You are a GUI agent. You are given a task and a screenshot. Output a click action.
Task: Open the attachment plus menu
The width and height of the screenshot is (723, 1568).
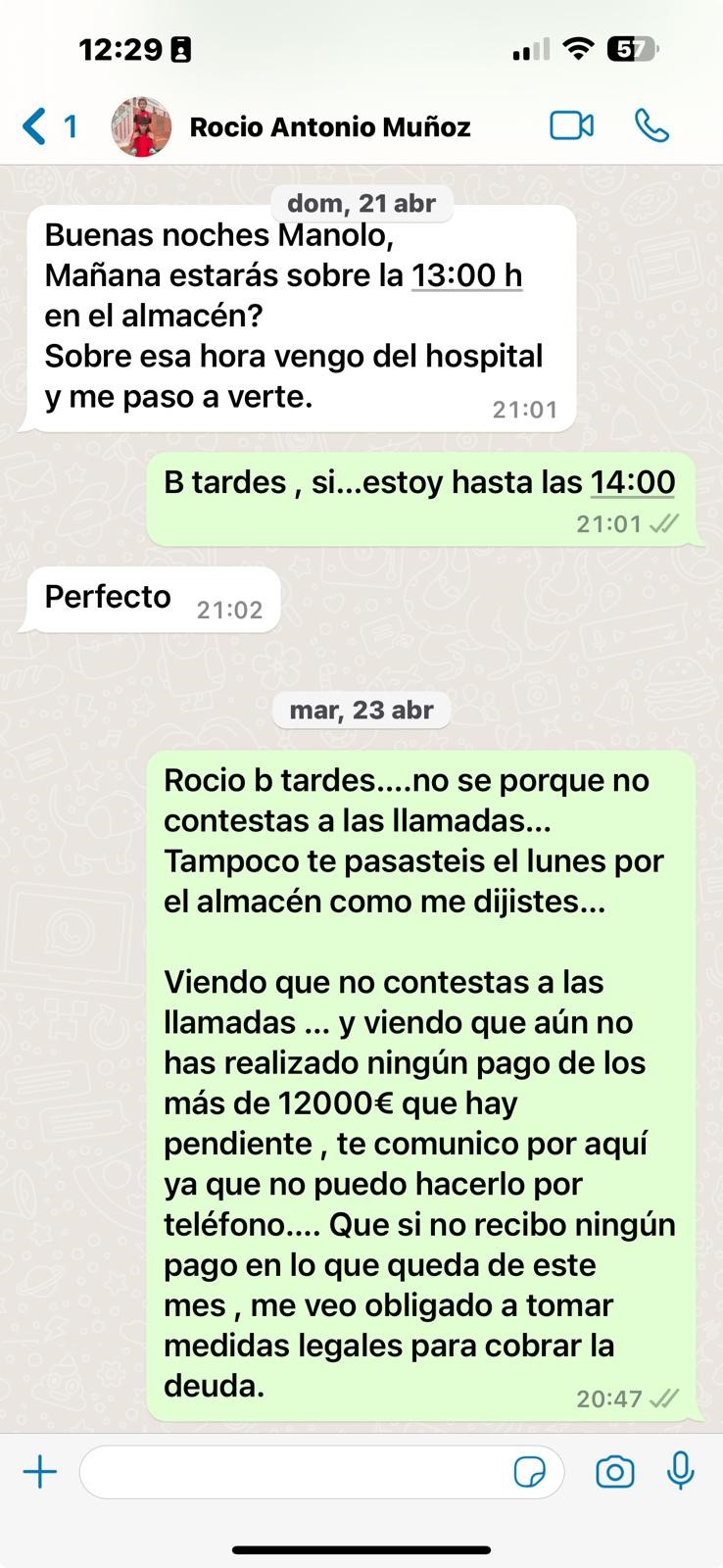click(x=40, y=1471)
